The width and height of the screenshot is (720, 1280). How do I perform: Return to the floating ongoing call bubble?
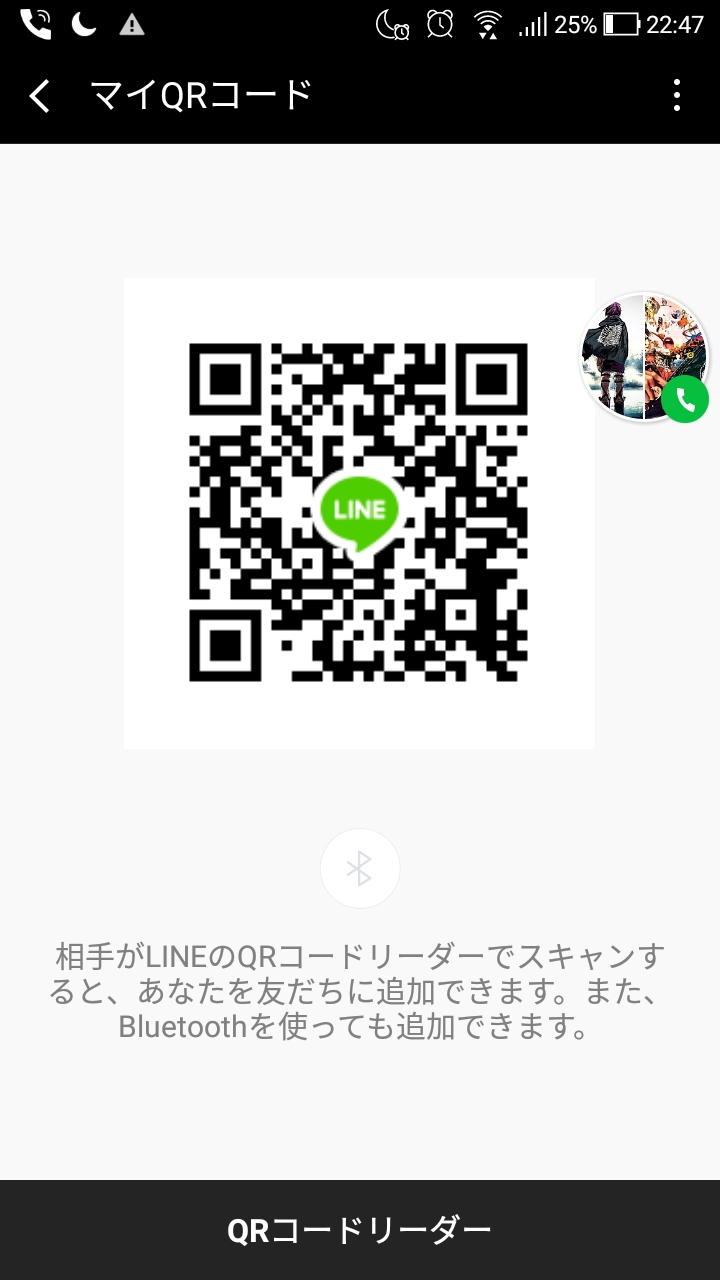(x=645, y=357)
